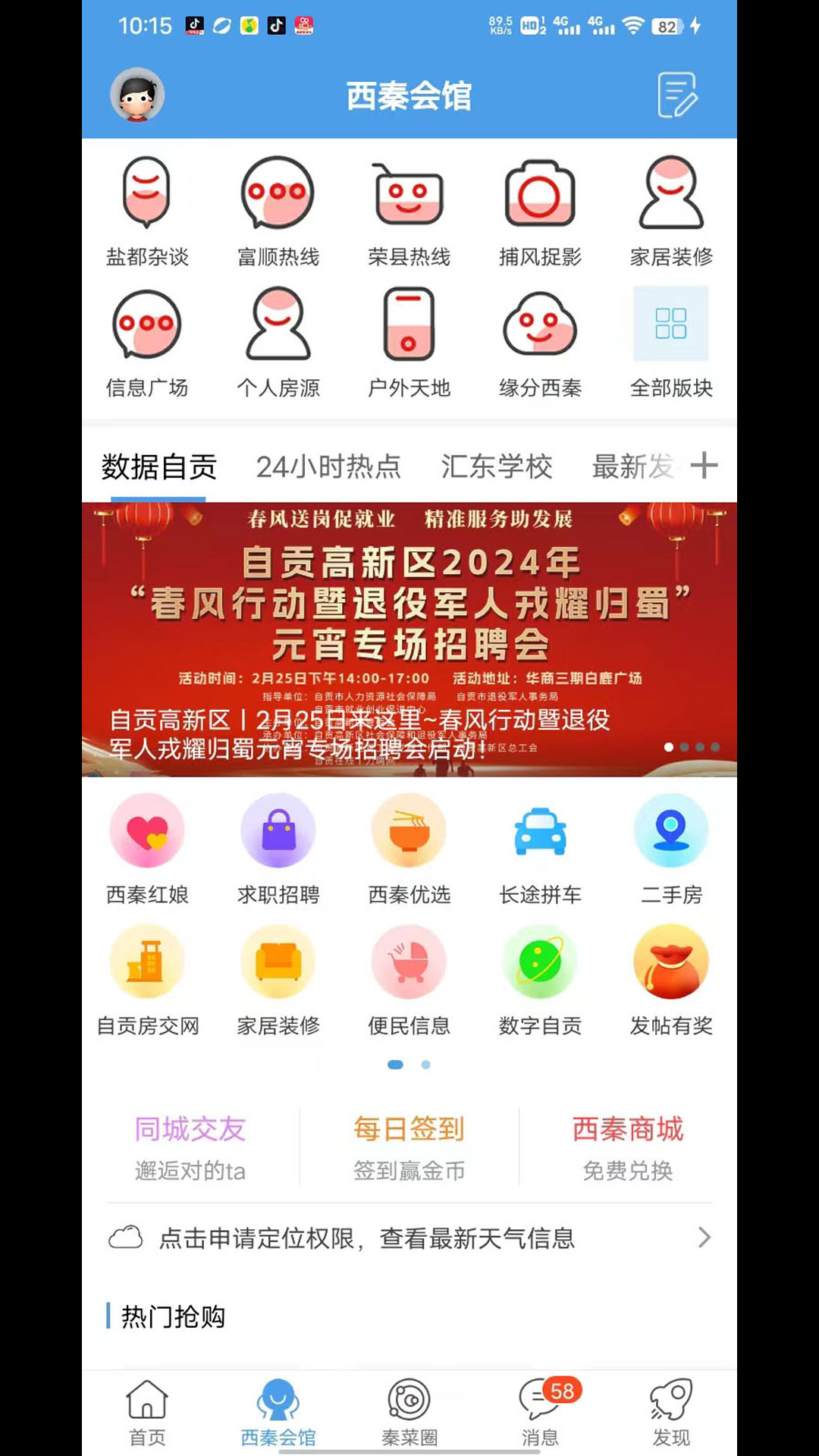Tap the compose post icon
Image resolution: width=819 pixels, height=1456 pixels.
click(x=676, y=96)
